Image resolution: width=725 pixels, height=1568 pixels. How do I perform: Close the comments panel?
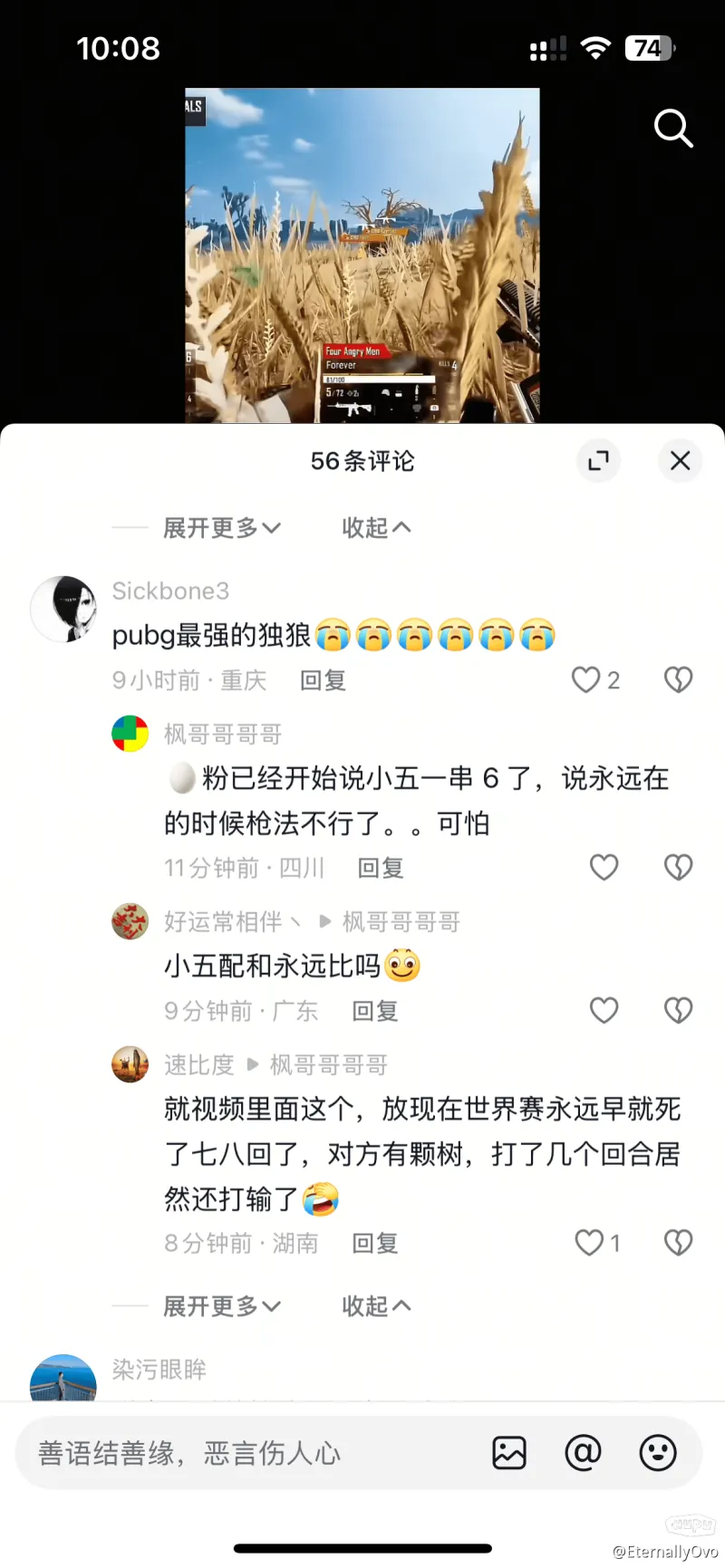(x=680, y=461)
